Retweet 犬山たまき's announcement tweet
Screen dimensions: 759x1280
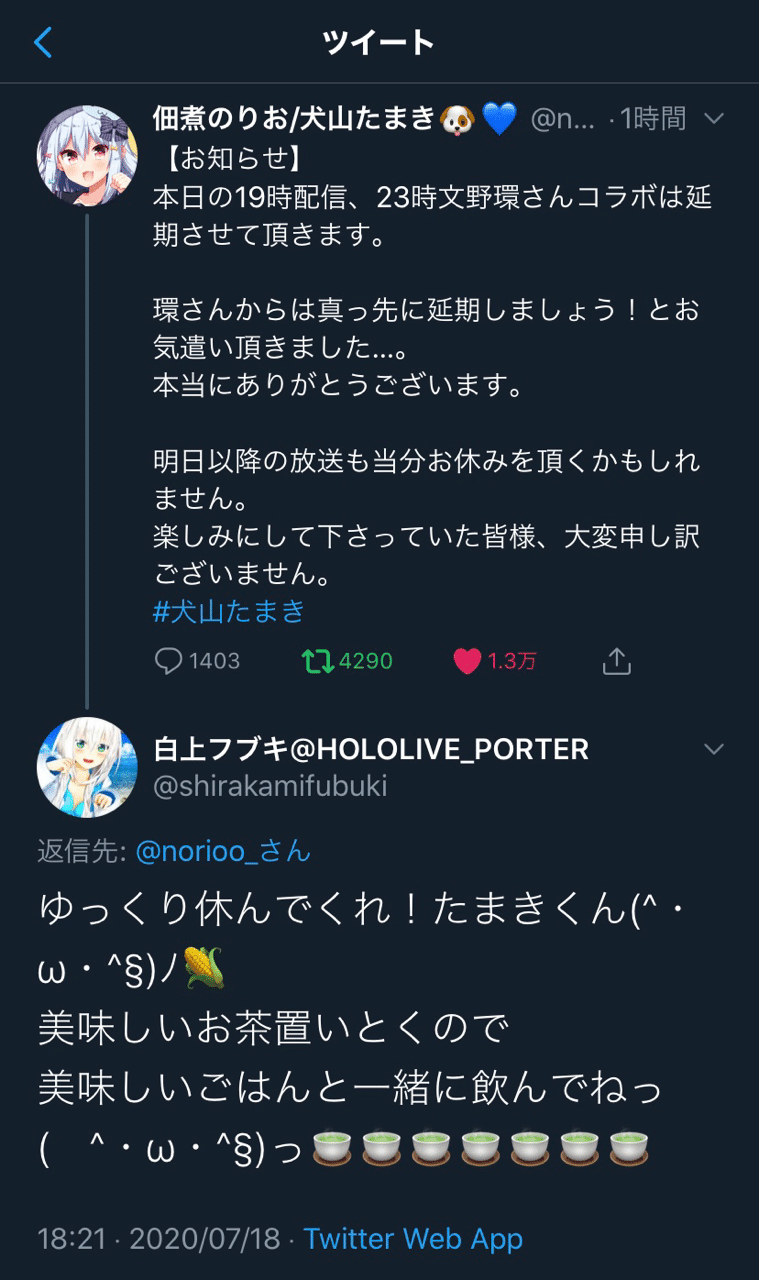coord(317,661)
